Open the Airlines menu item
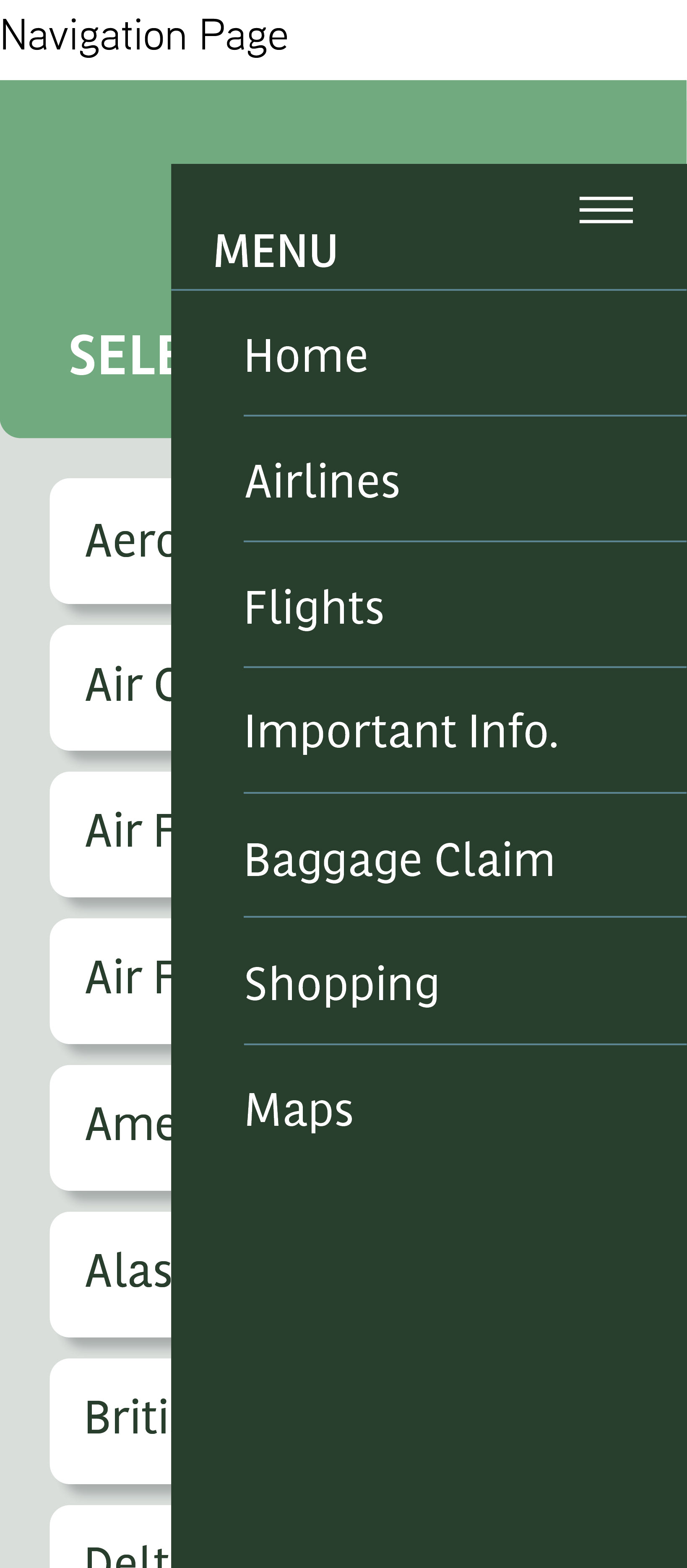The width and height of the screenshot is (687, 1568). click(x=322, y=481)
